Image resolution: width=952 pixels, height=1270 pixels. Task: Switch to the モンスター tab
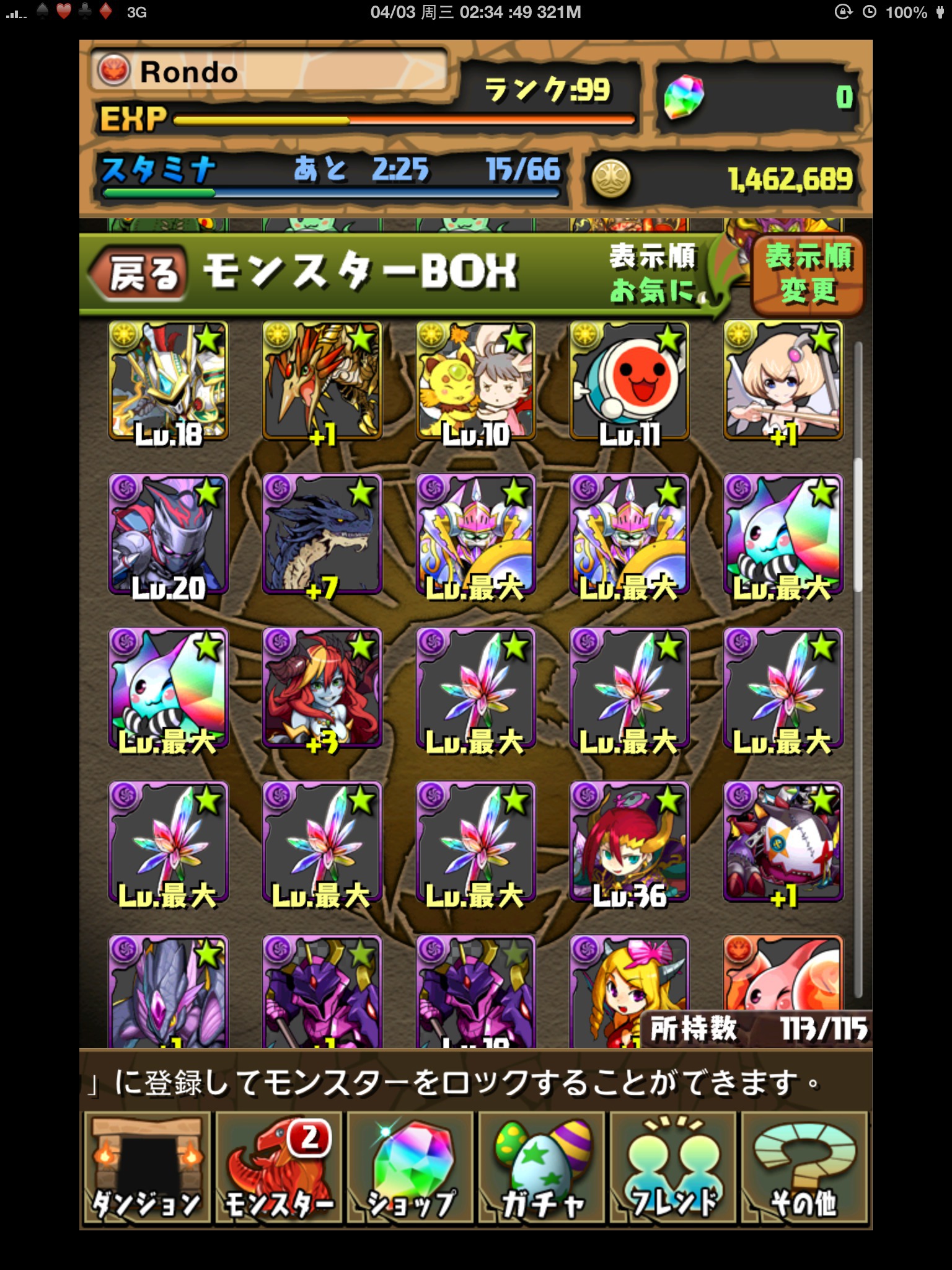pos(279,1167)
